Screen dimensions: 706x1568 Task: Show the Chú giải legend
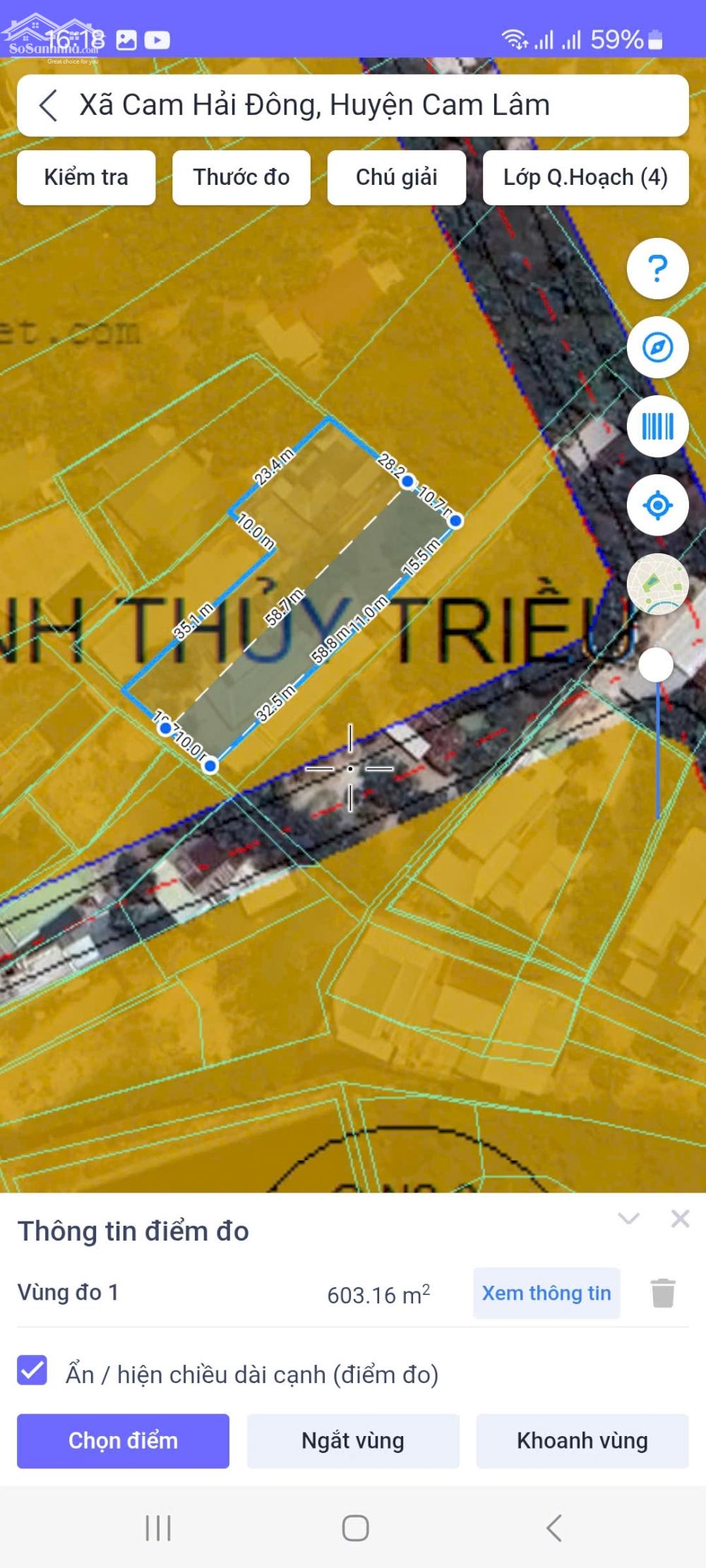pos(396,177)
